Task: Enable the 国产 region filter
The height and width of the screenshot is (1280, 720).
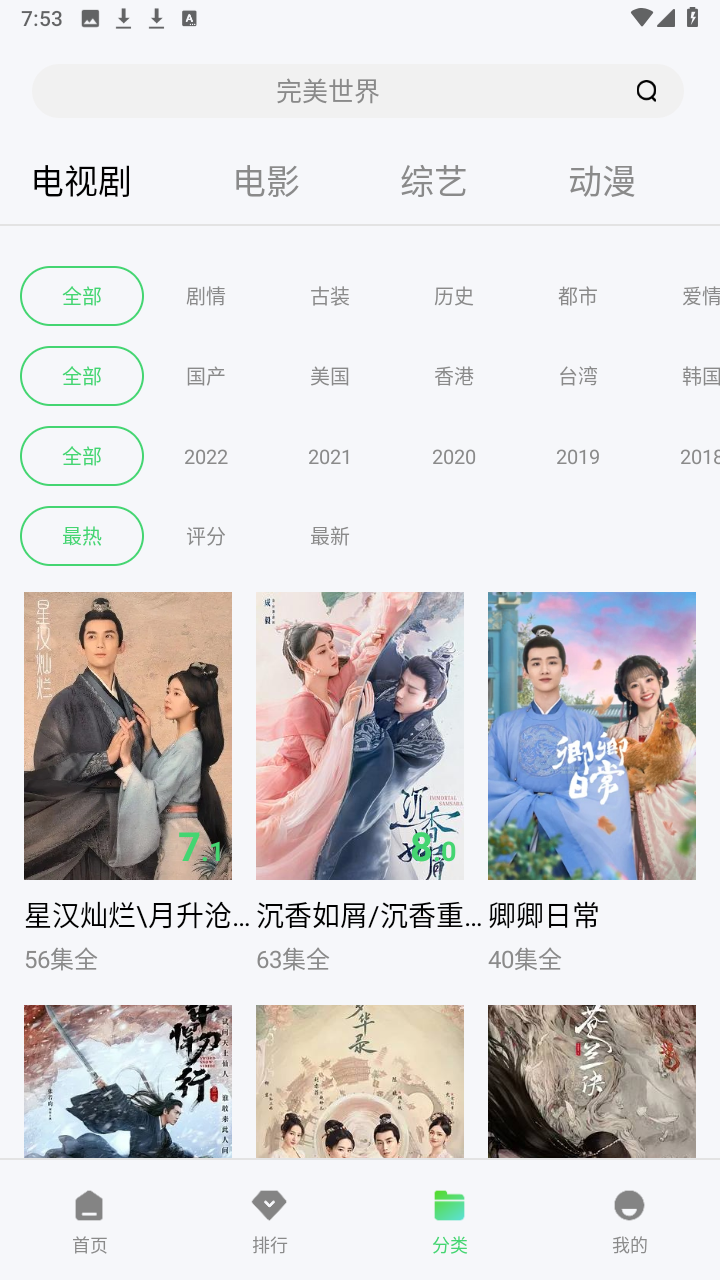Action: click(x=206, y=376)
